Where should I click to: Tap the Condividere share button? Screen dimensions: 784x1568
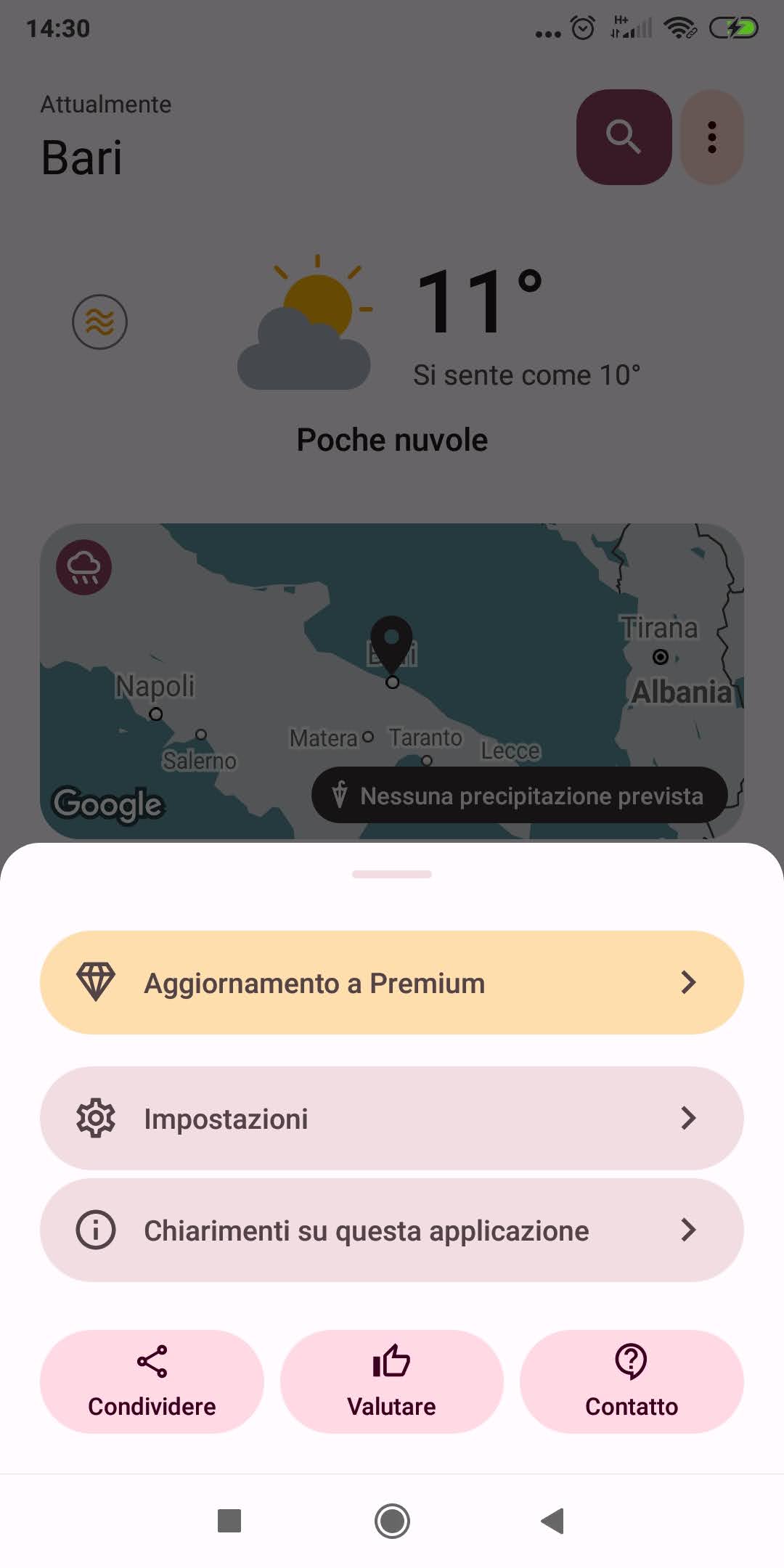click(x=152, y=1381)
